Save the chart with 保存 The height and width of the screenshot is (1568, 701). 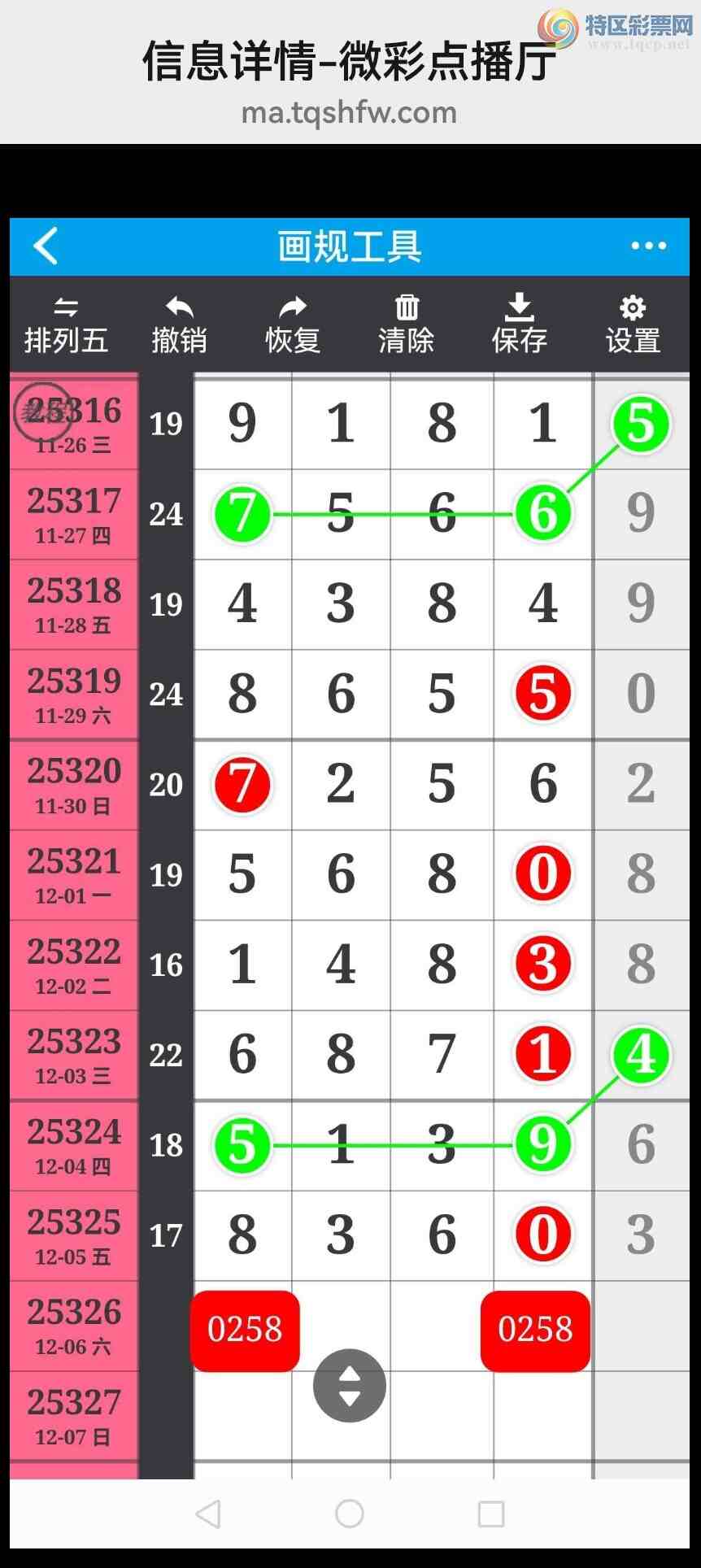(x=519, y=325)
